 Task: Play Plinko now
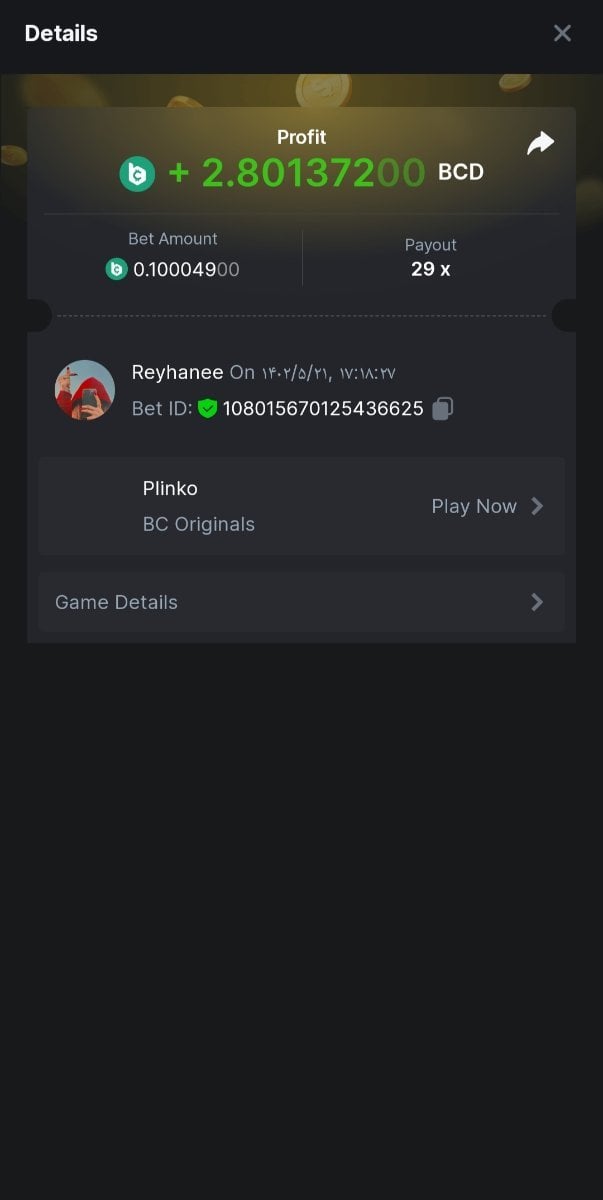[x=487, y=506]
